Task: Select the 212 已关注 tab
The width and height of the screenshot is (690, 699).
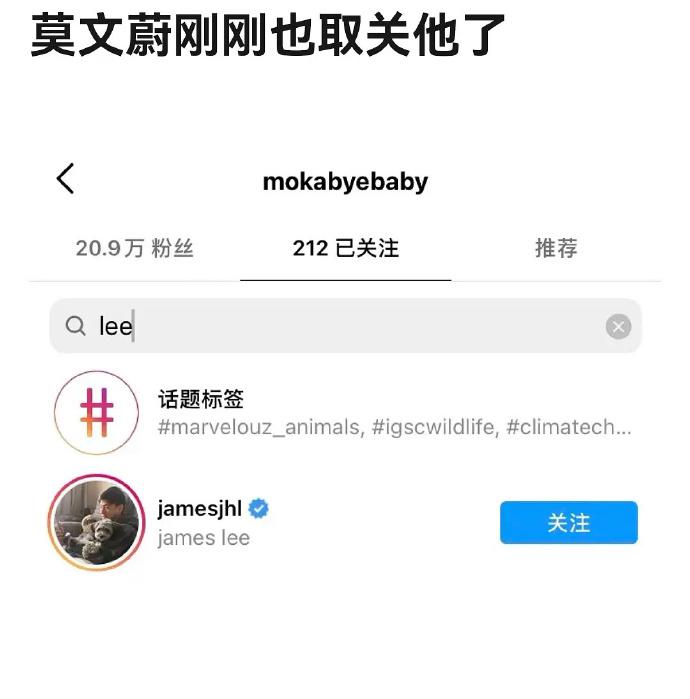Action: pos(345,249)
